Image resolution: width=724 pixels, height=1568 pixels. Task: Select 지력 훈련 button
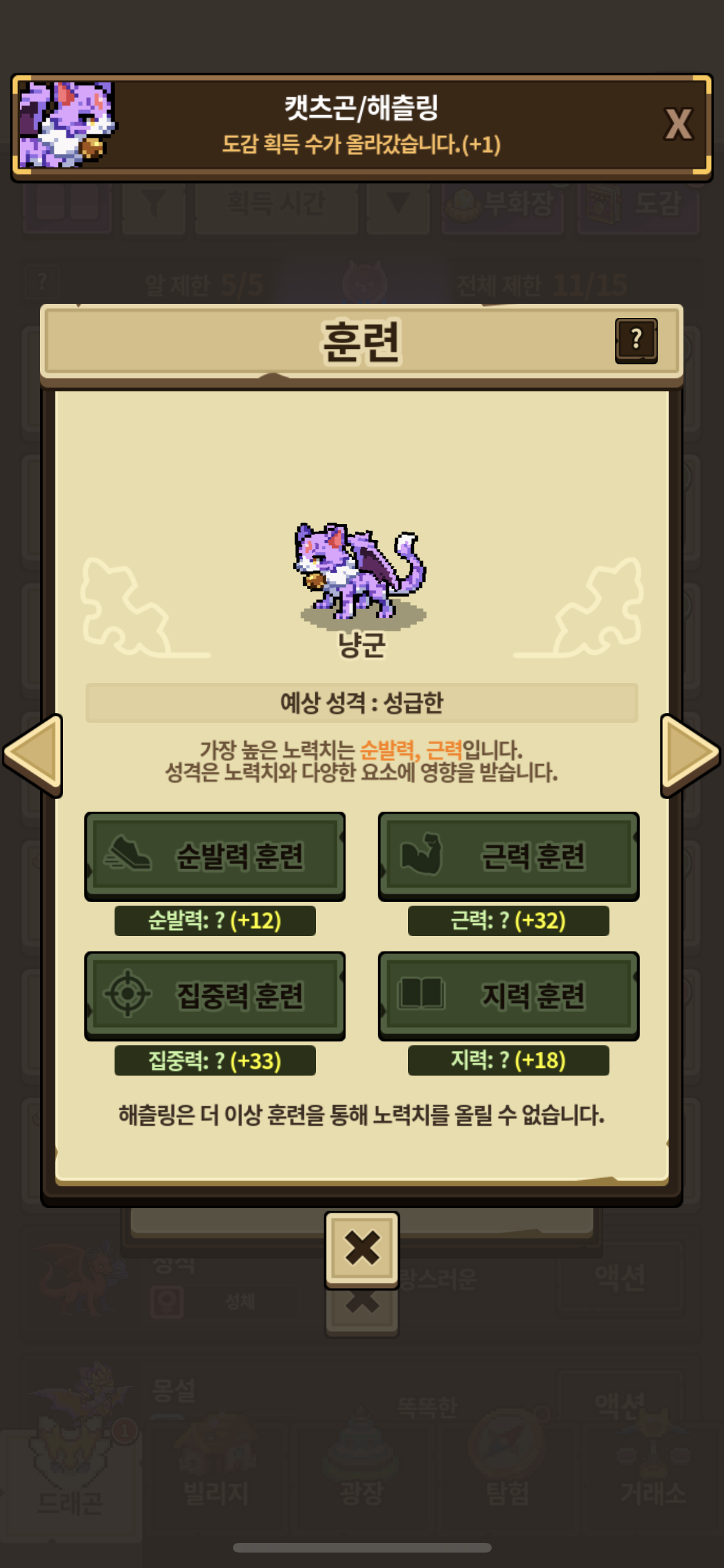tap(508, 995)
